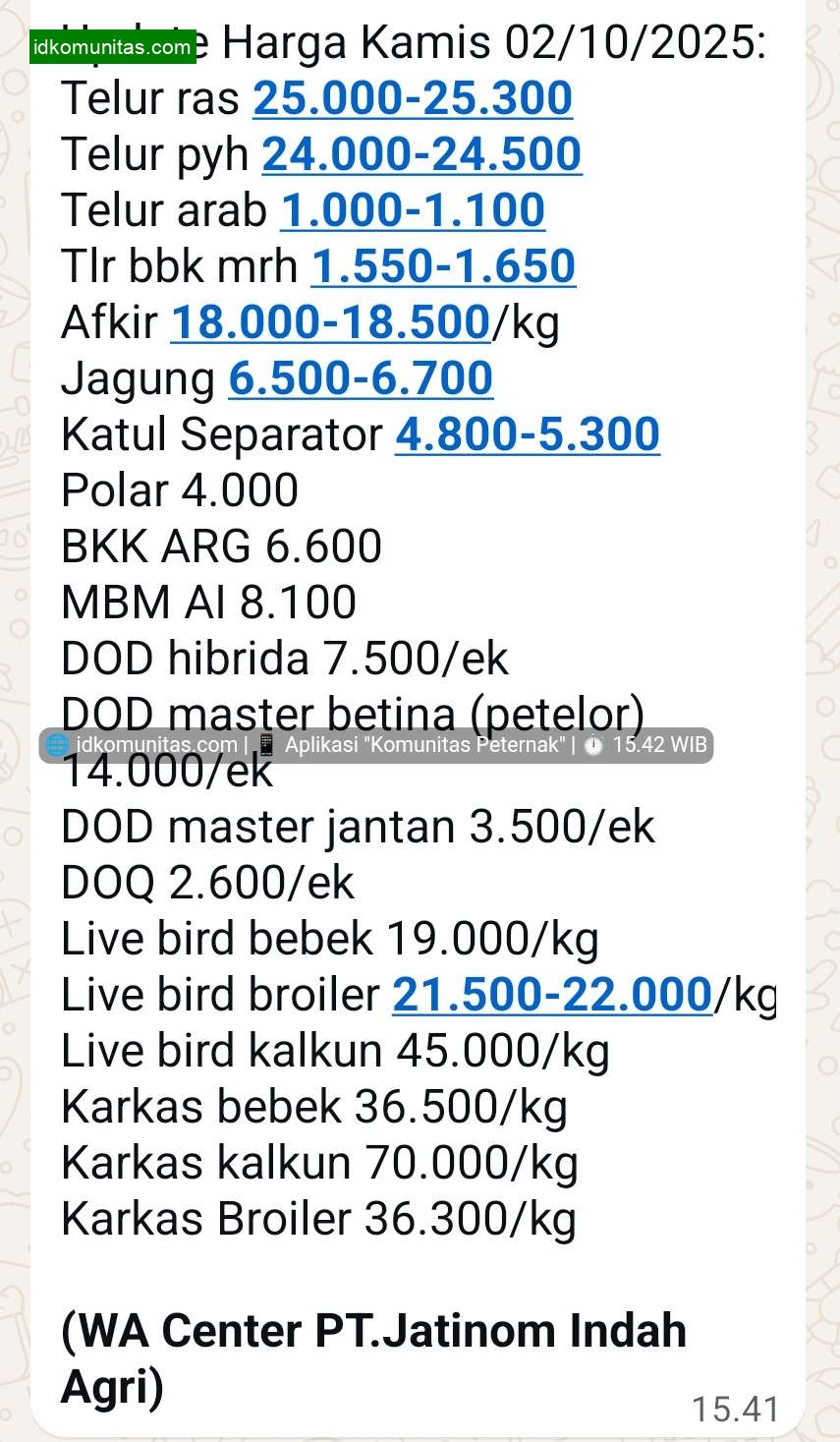Open the Afkir 18.000-18.500 link
The height and width of the screenshot is (1442, 840).
pos(330,322)
